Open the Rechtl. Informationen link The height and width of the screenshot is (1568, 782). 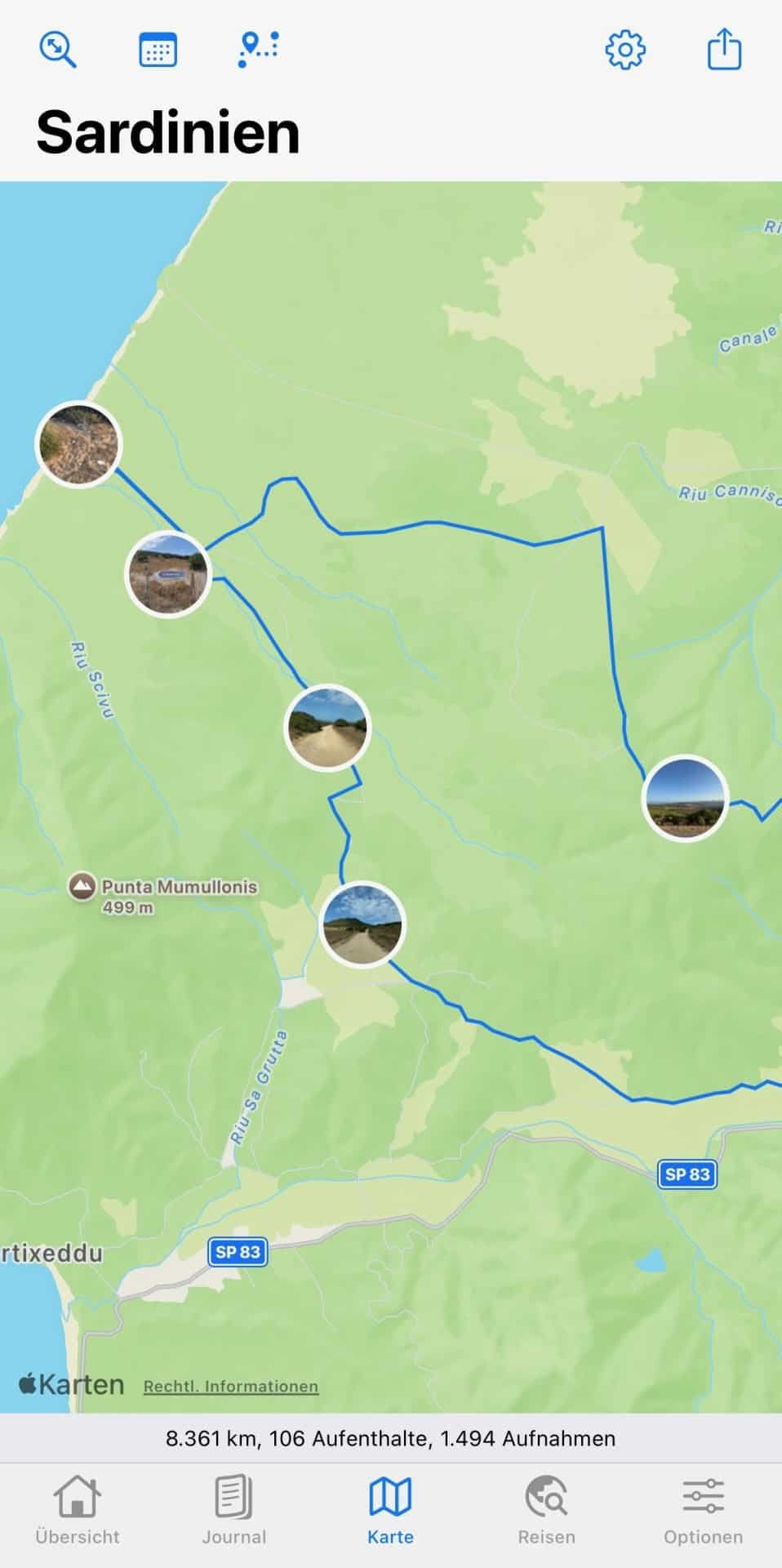point(230,1386)
